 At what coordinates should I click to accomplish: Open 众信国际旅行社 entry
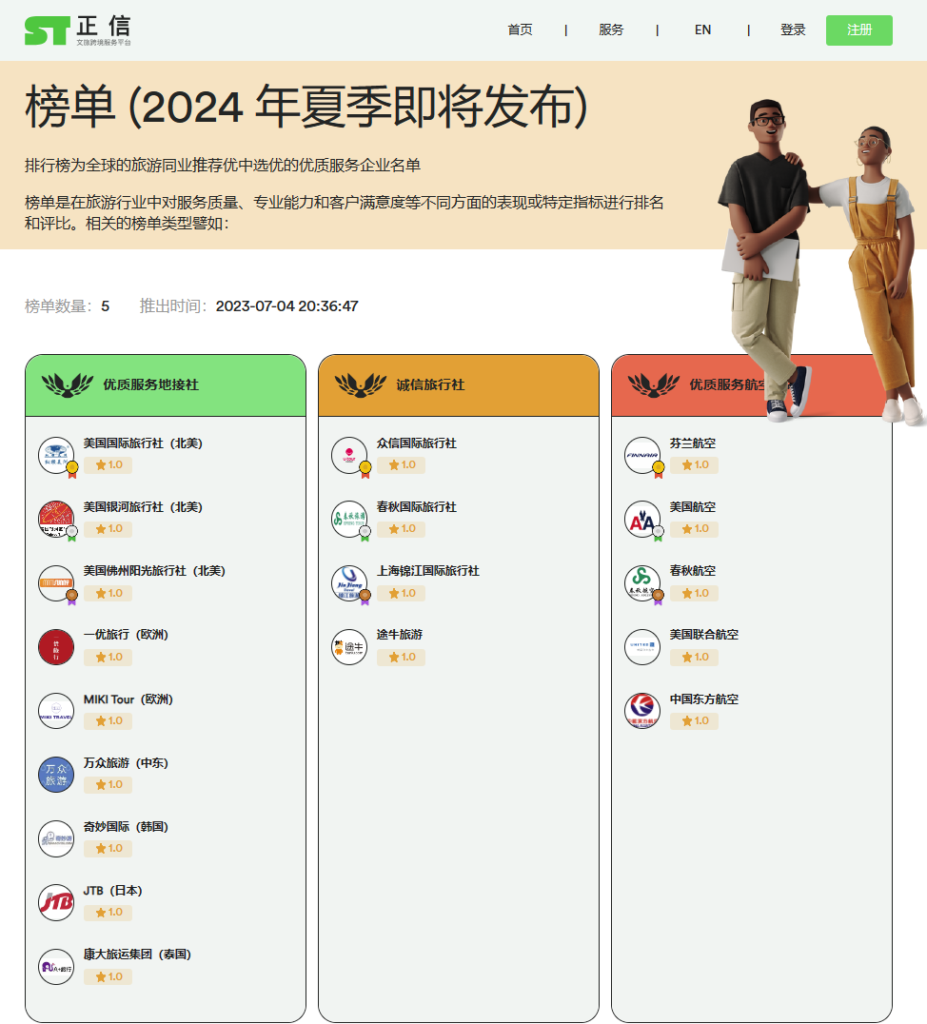[x=416, y=443]
